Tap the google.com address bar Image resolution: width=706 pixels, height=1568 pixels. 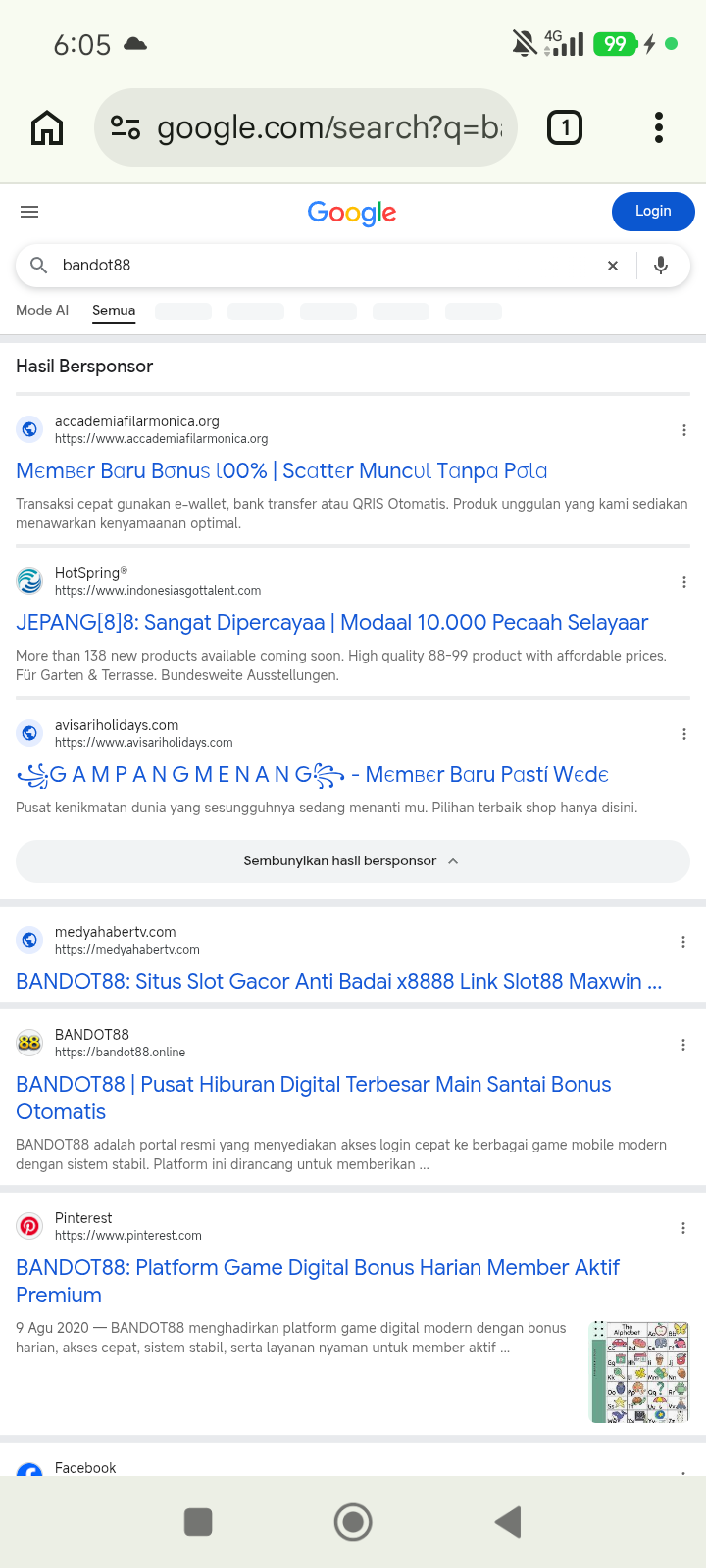pos(306,127)
